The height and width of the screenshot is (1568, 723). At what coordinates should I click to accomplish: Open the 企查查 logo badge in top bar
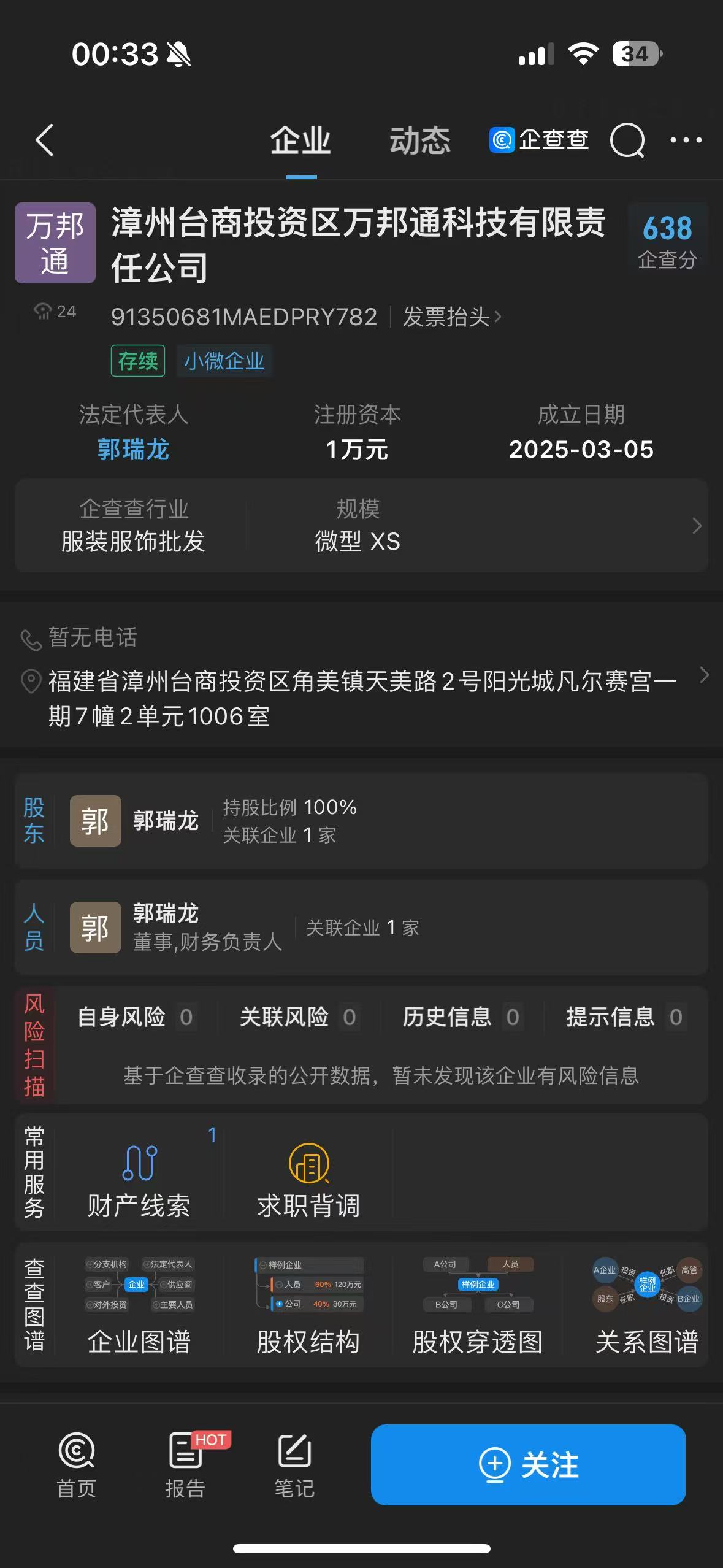coord(538,140)
